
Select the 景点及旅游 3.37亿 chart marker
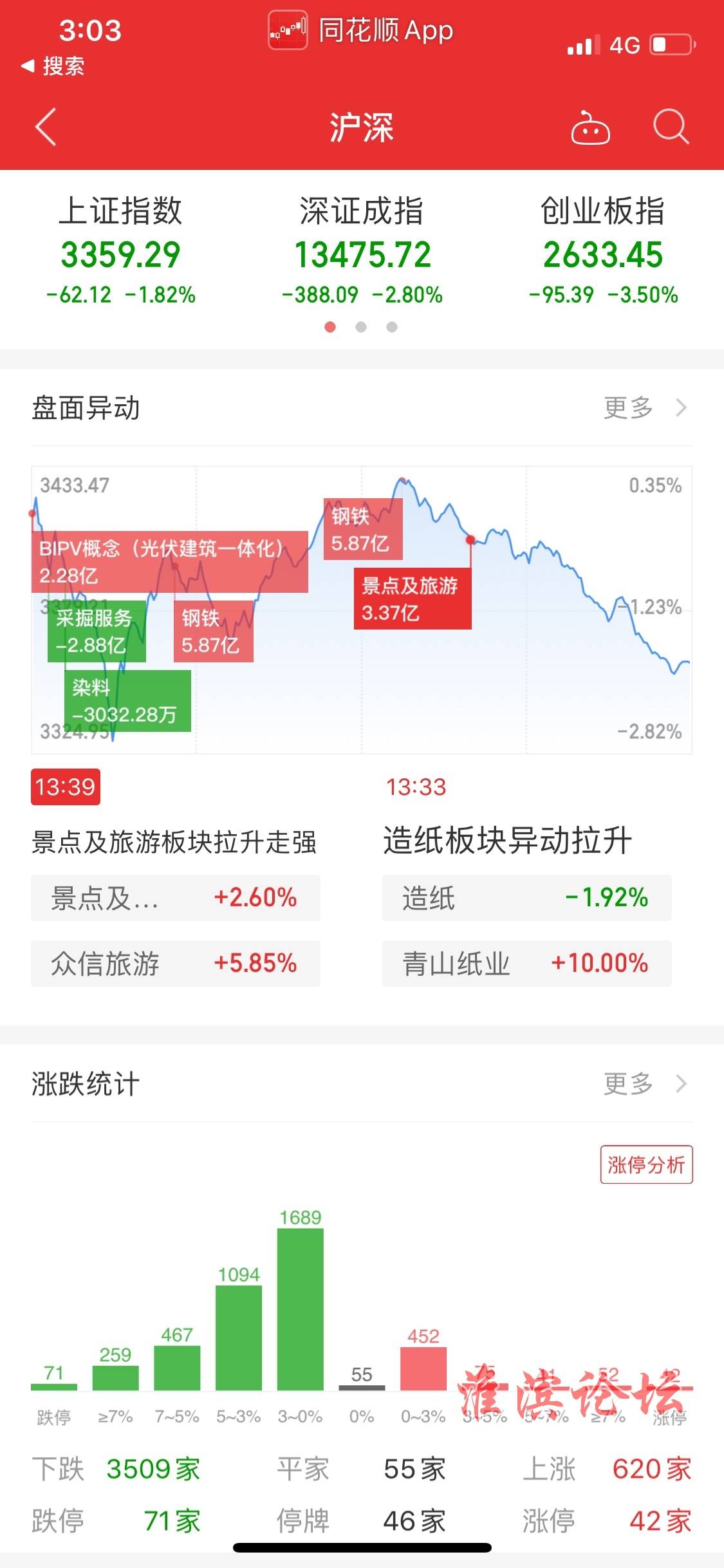[x=413, y=599]
